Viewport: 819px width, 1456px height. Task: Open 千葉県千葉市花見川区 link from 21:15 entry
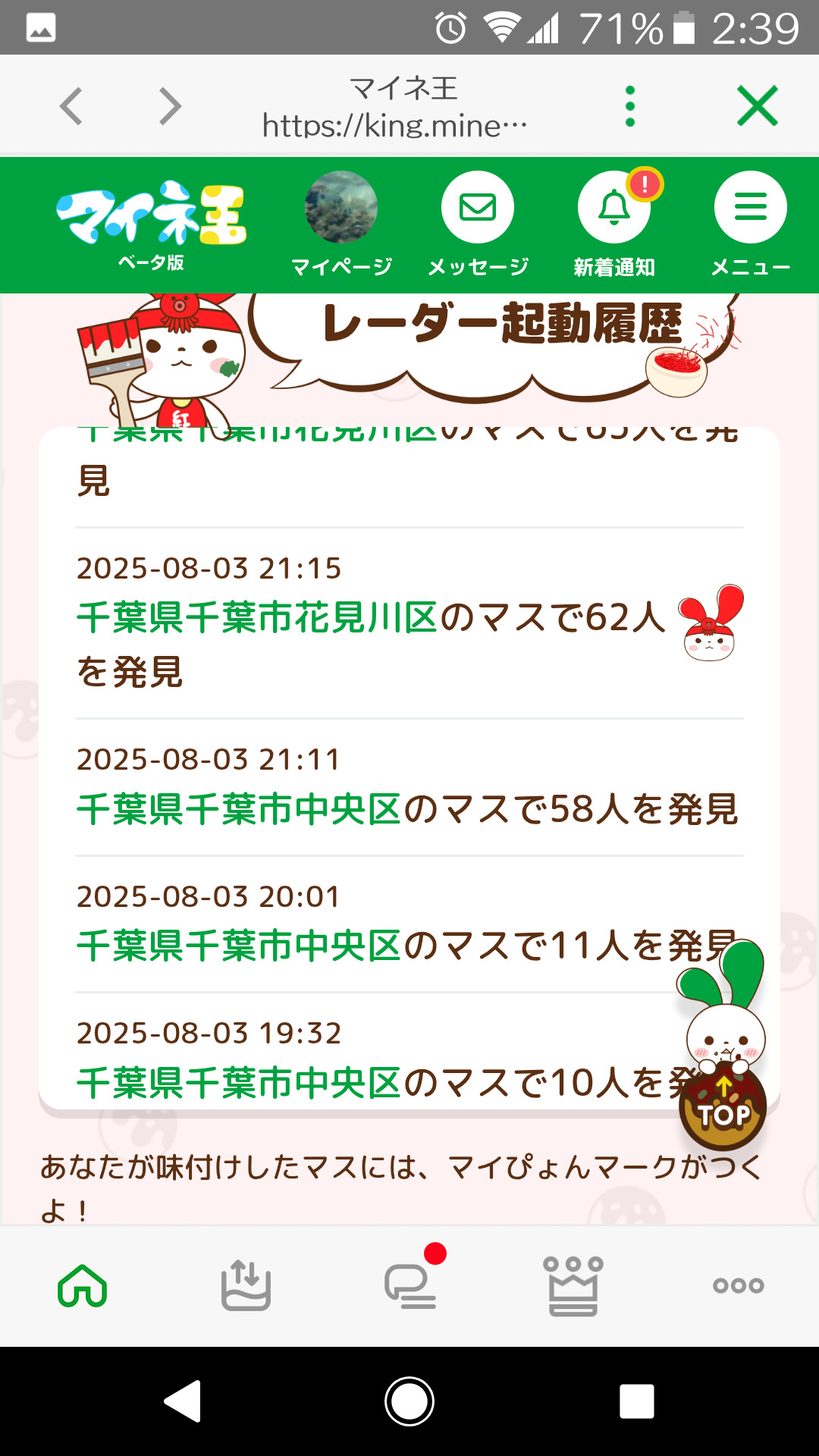tap(258, 617)
